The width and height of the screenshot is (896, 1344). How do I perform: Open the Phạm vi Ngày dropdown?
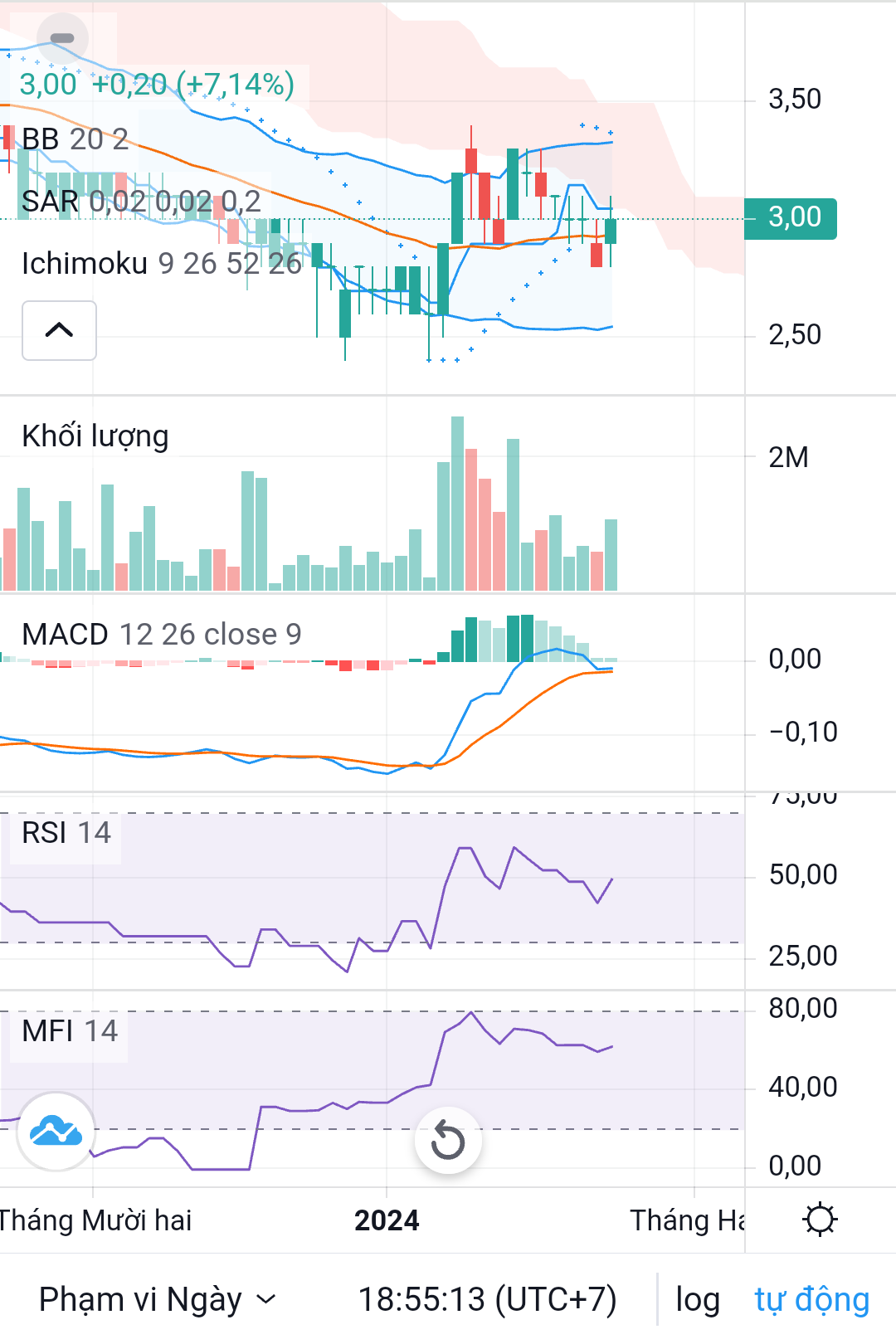(157, 1299)
